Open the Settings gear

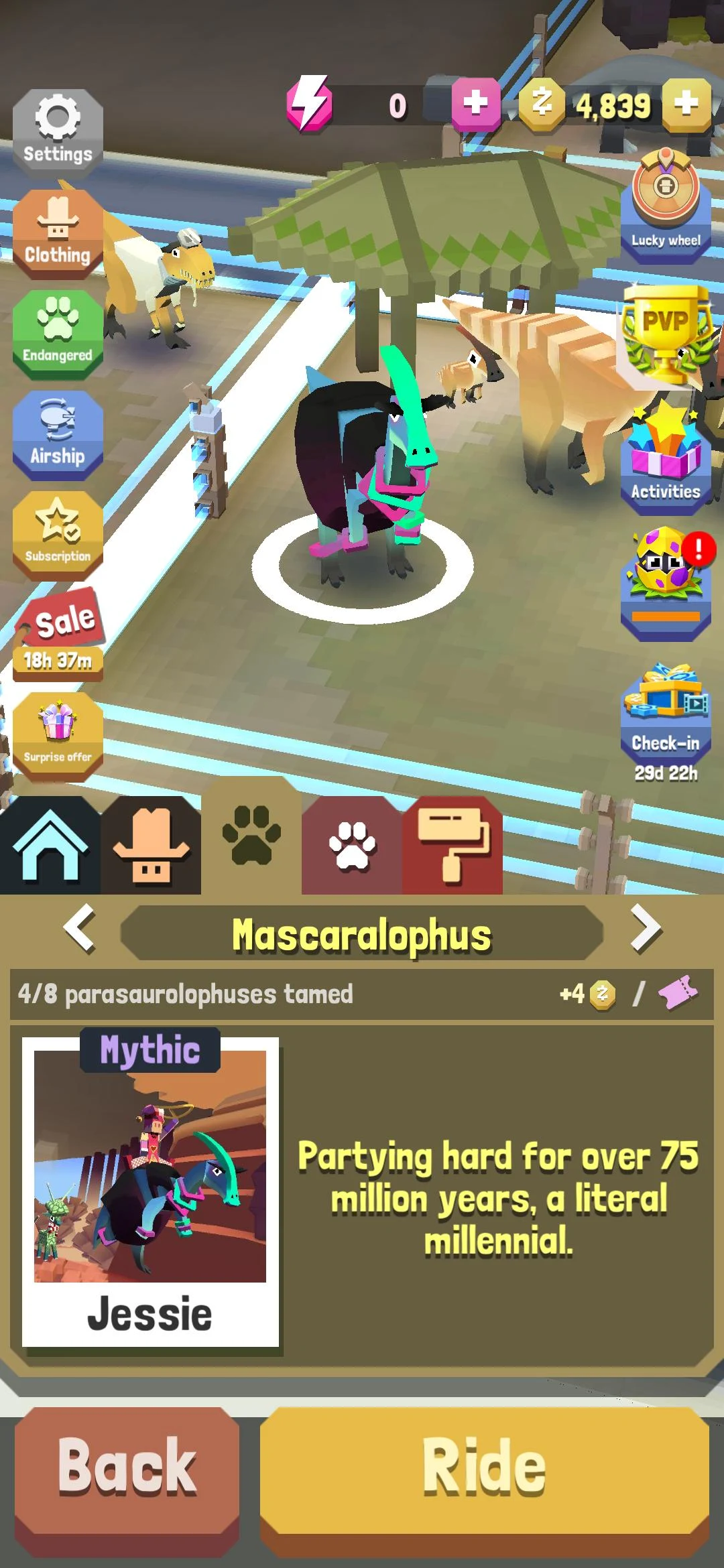tap(58, 127)
